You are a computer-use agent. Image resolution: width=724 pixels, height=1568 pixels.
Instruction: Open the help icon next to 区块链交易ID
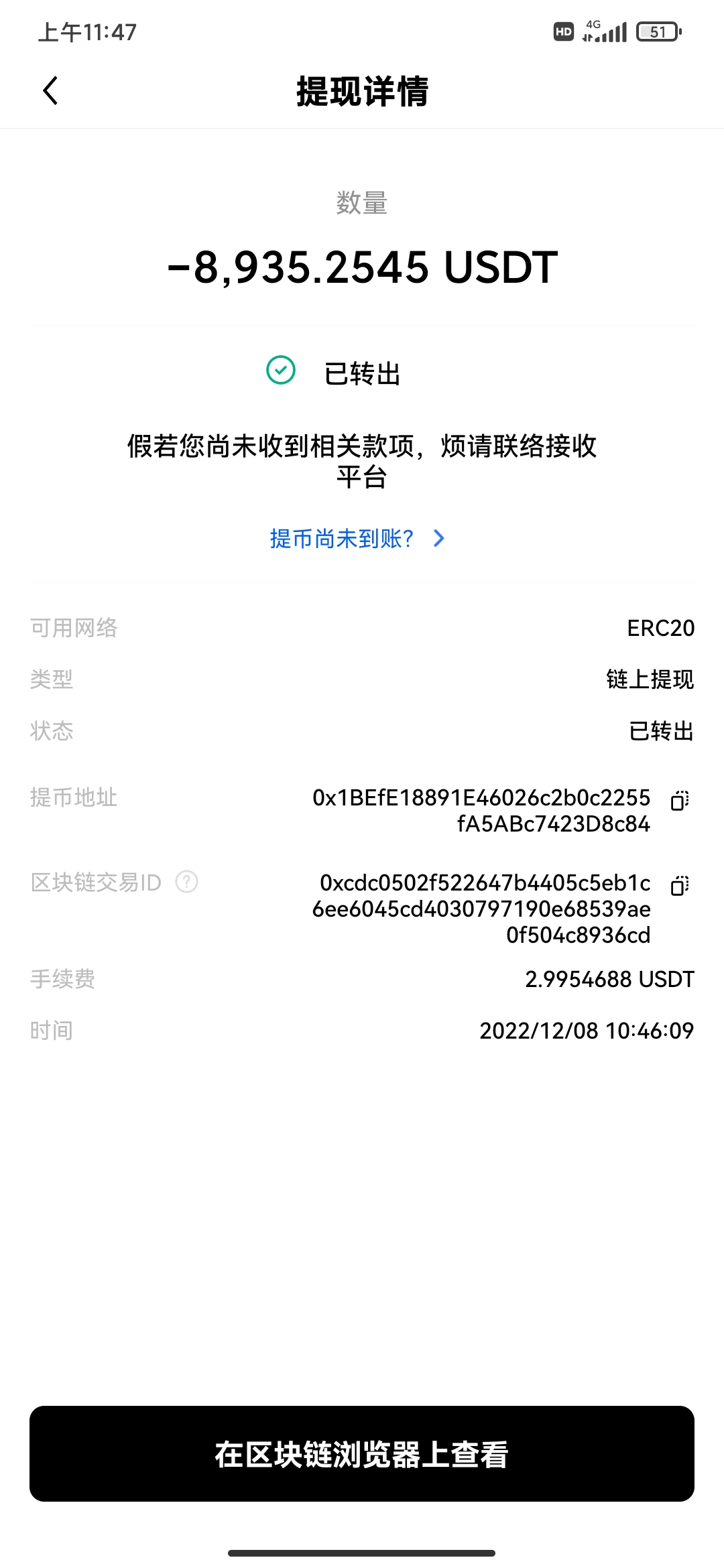pos(186,882)
